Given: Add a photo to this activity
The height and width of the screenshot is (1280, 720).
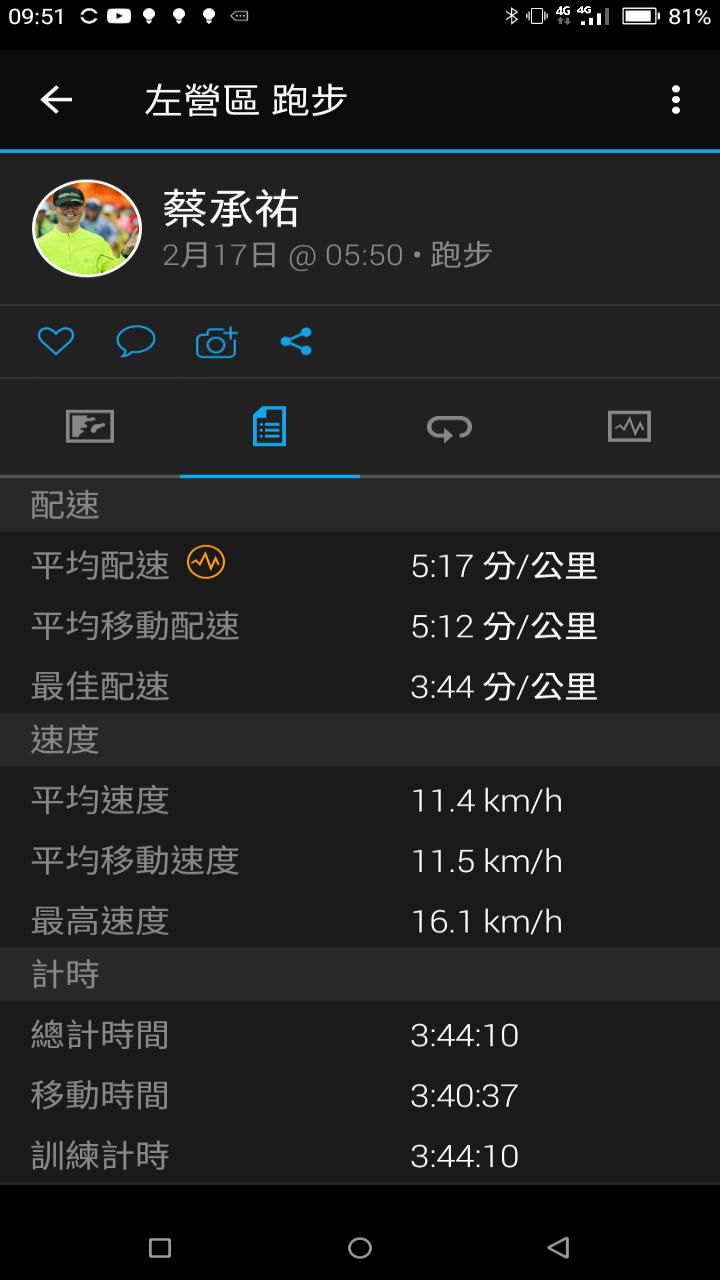Looking at the screenshot, I should tap(217, 342).
